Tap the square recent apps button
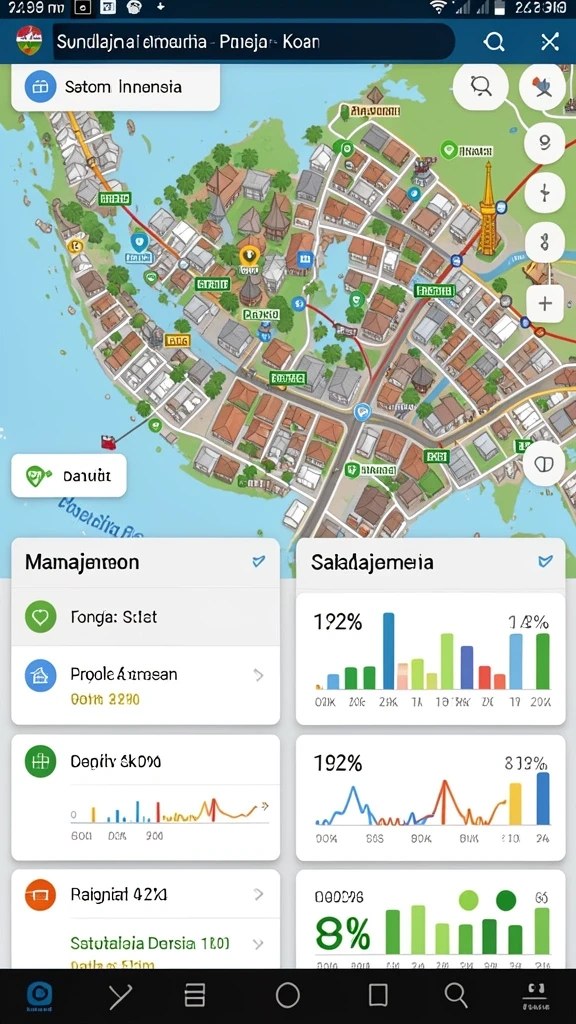This screenshot has width=576, height=1024. [378, 995]
